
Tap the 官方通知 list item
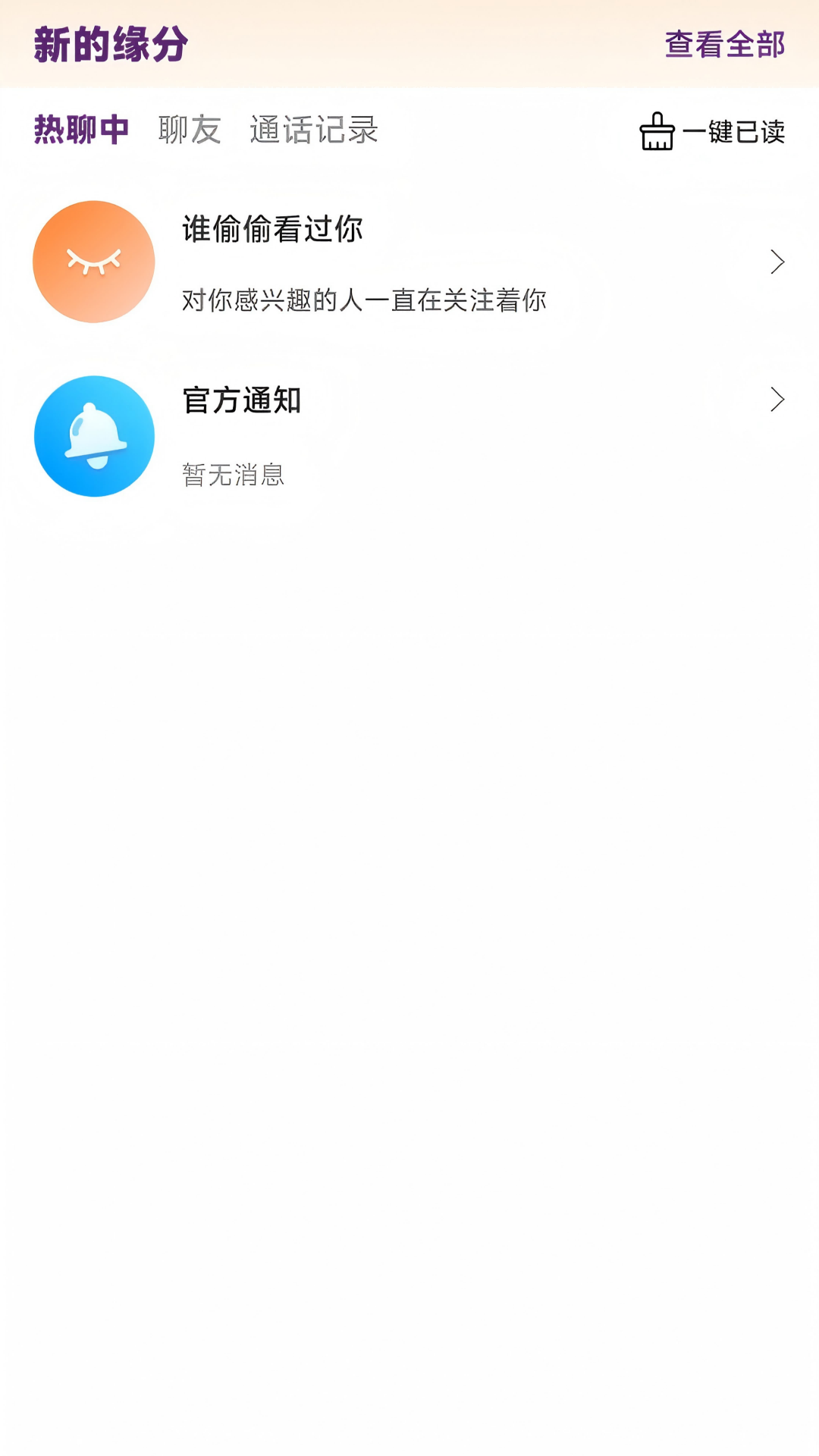tap(409, 436)
